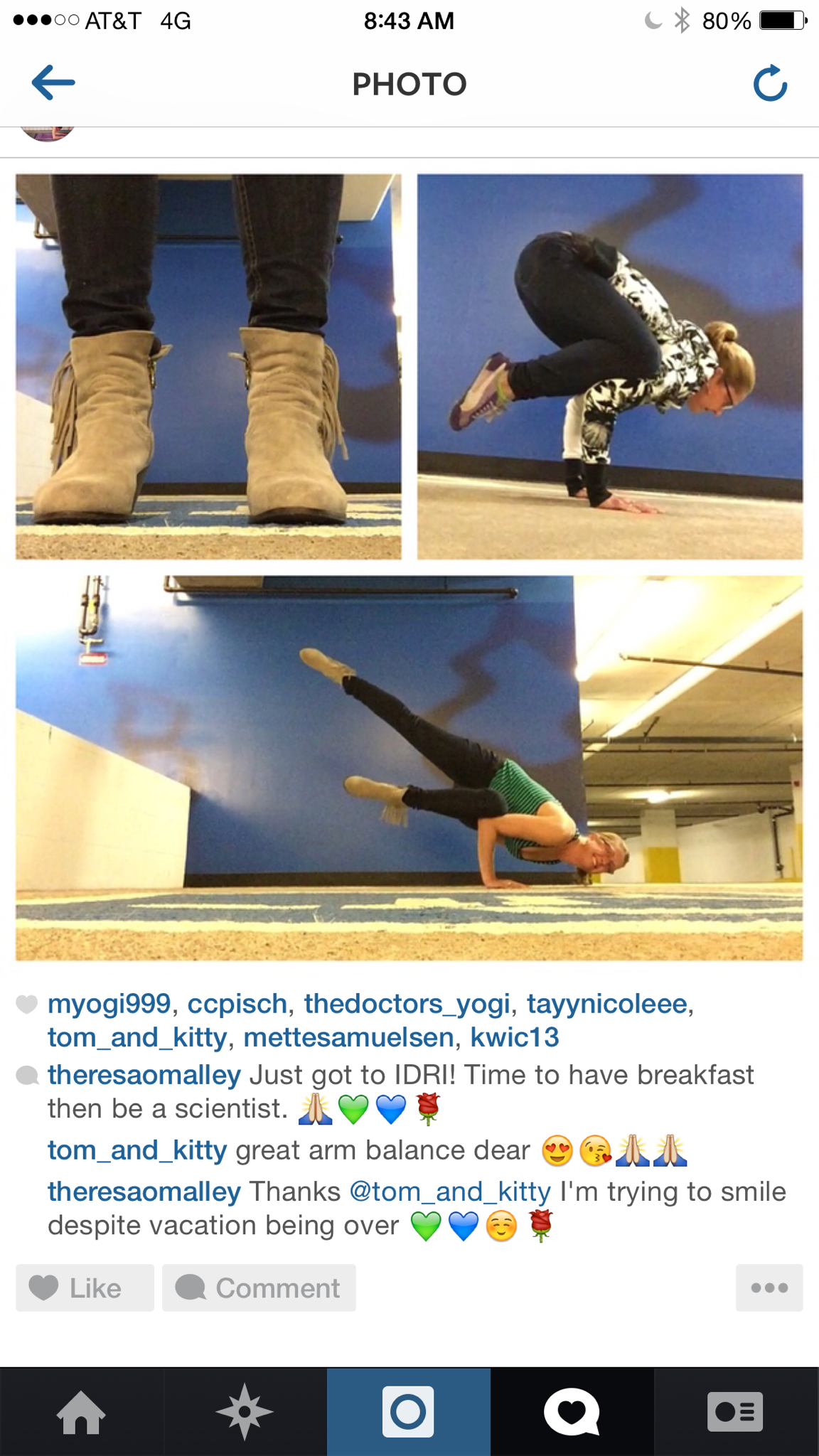
Task: Open the yoga photo collage post
Action: pyautogui.click(x=409, y=567)
